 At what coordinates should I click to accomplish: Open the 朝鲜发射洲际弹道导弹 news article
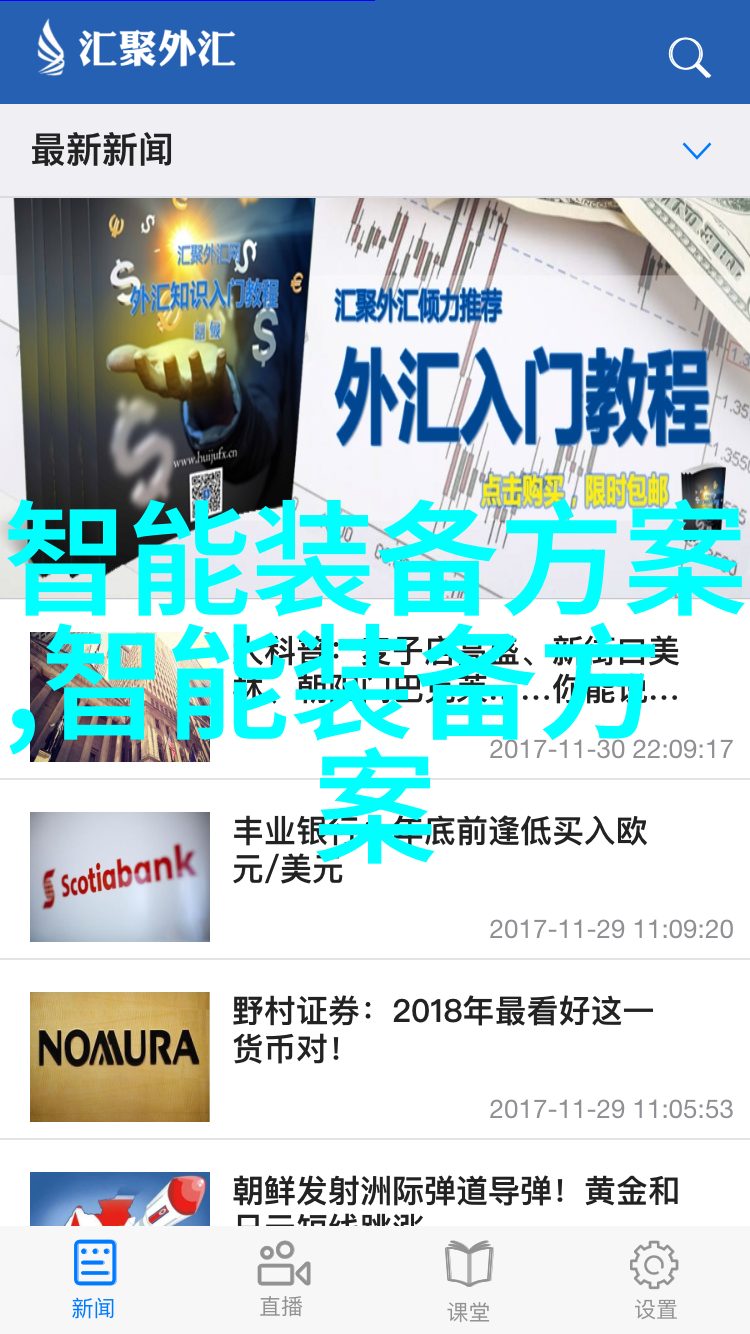[x=455, y=1192]
